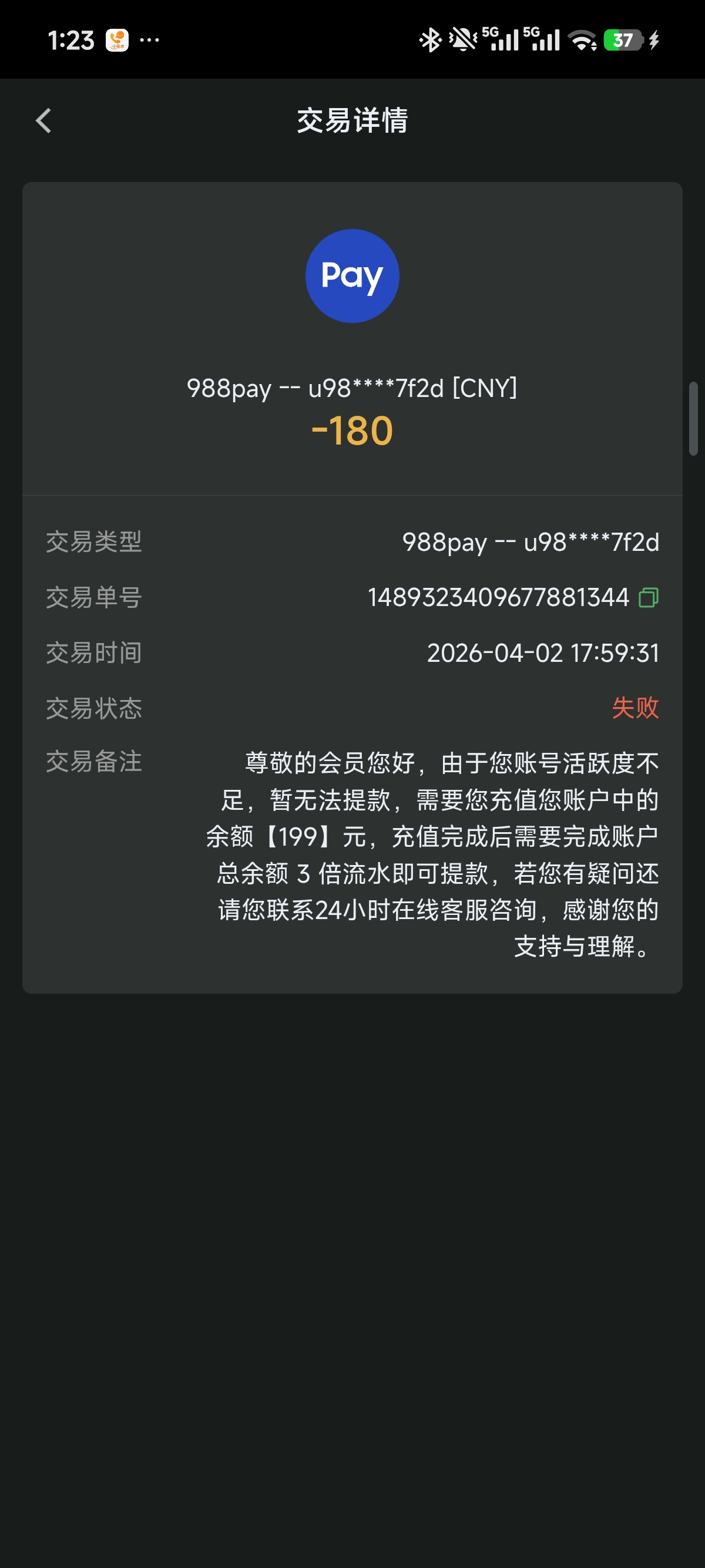Tap the transaction number 1489323409677881344
This screenshot has width=705, height=1568.
498,597
